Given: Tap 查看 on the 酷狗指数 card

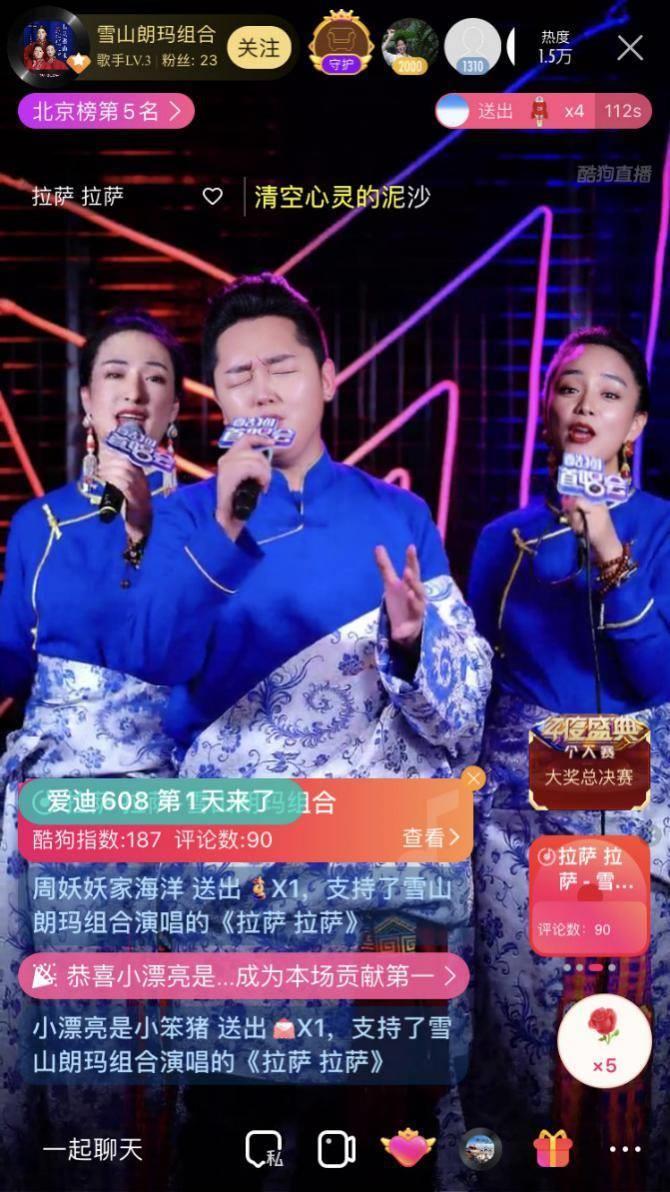Looking at the screenshot, I should [431, 838].
